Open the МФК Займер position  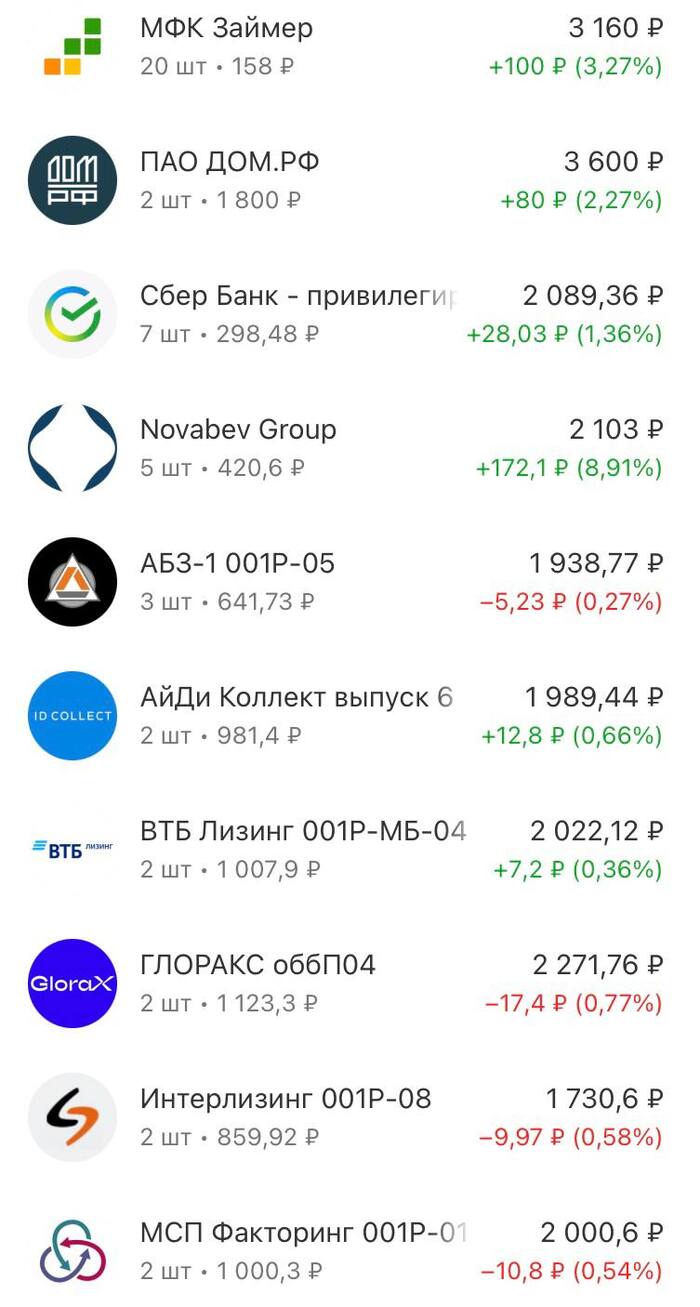pos(350,47)
